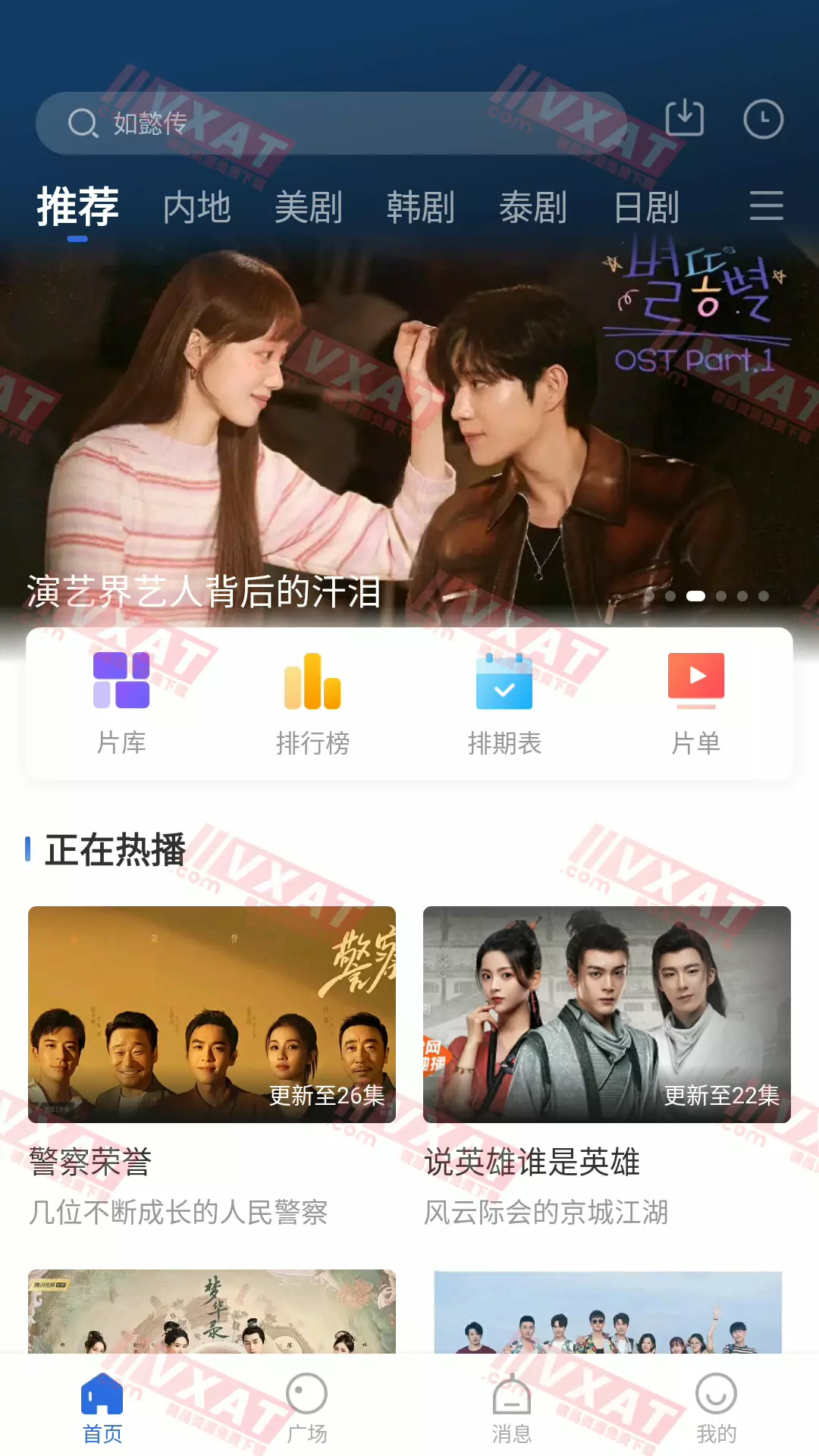The height and width of the screenshot is (1456, 819).
Task: Switch to the 韩剧 tab
Action: (421, 207)
